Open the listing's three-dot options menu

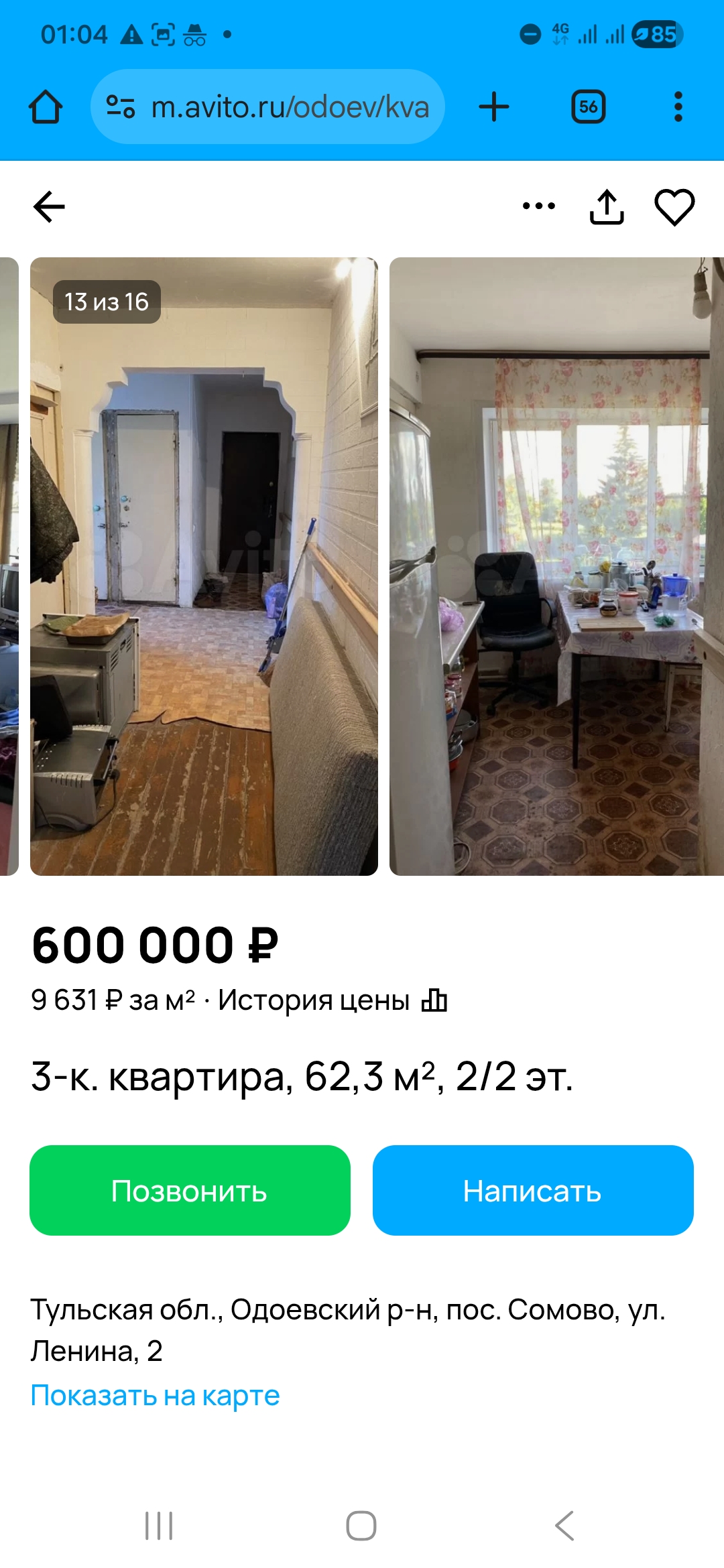coord(539,206)
